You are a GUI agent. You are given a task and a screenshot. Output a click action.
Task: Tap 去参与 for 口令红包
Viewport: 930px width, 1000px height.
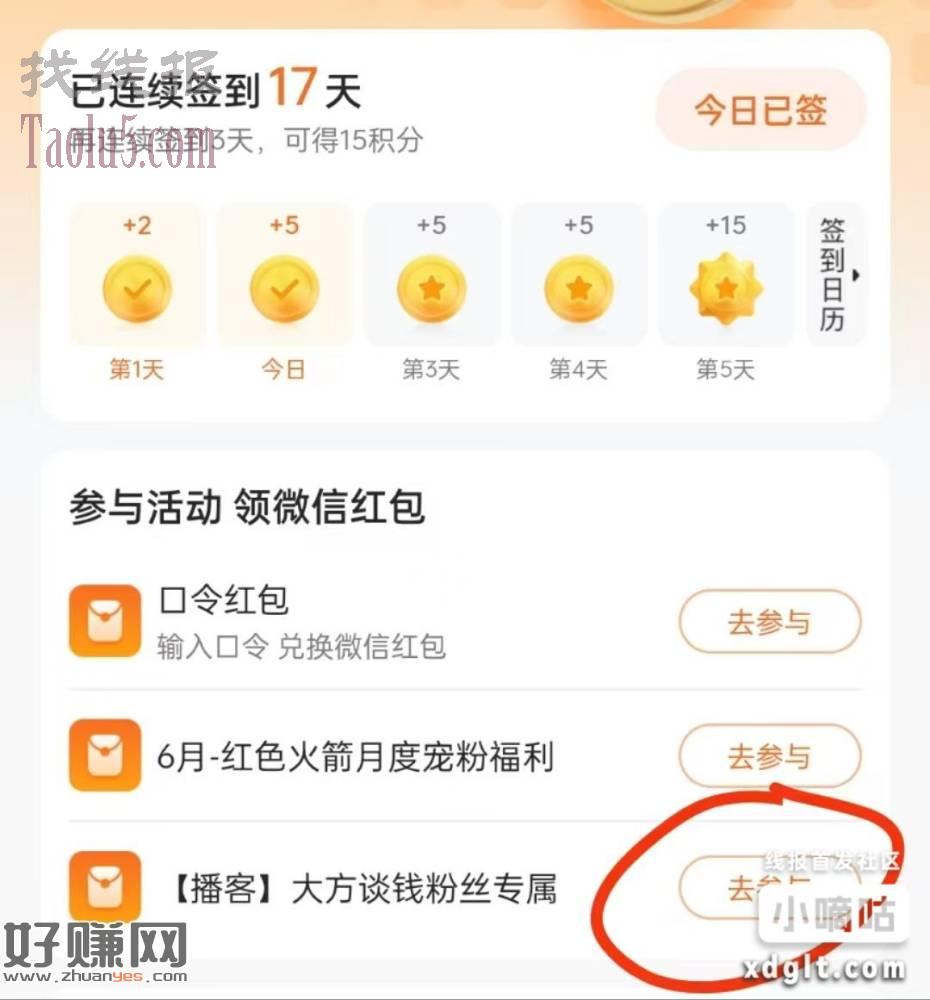[x=769, y=622]
